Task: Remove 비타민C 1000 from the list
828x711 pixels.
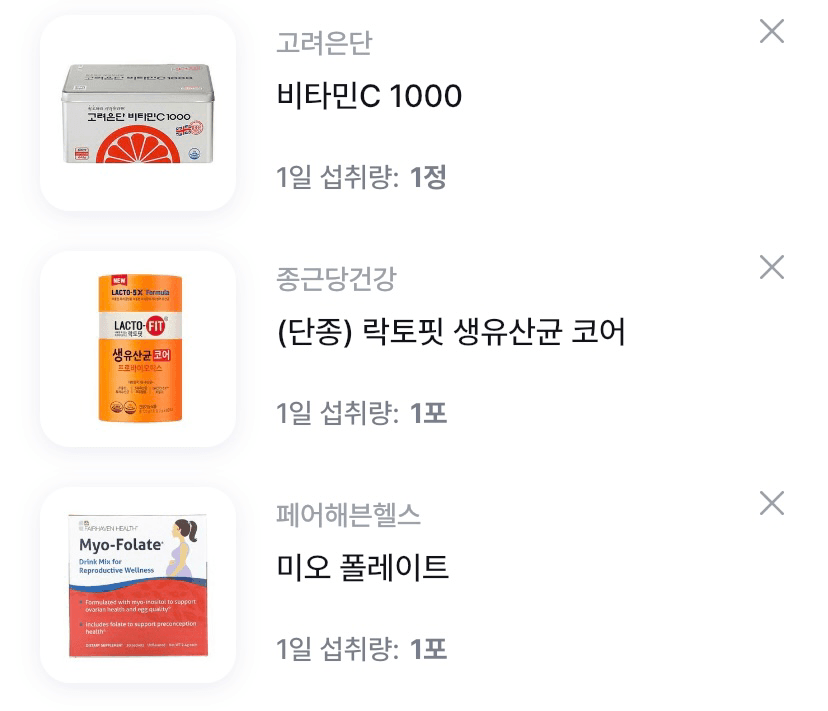Action: (771, 32)
